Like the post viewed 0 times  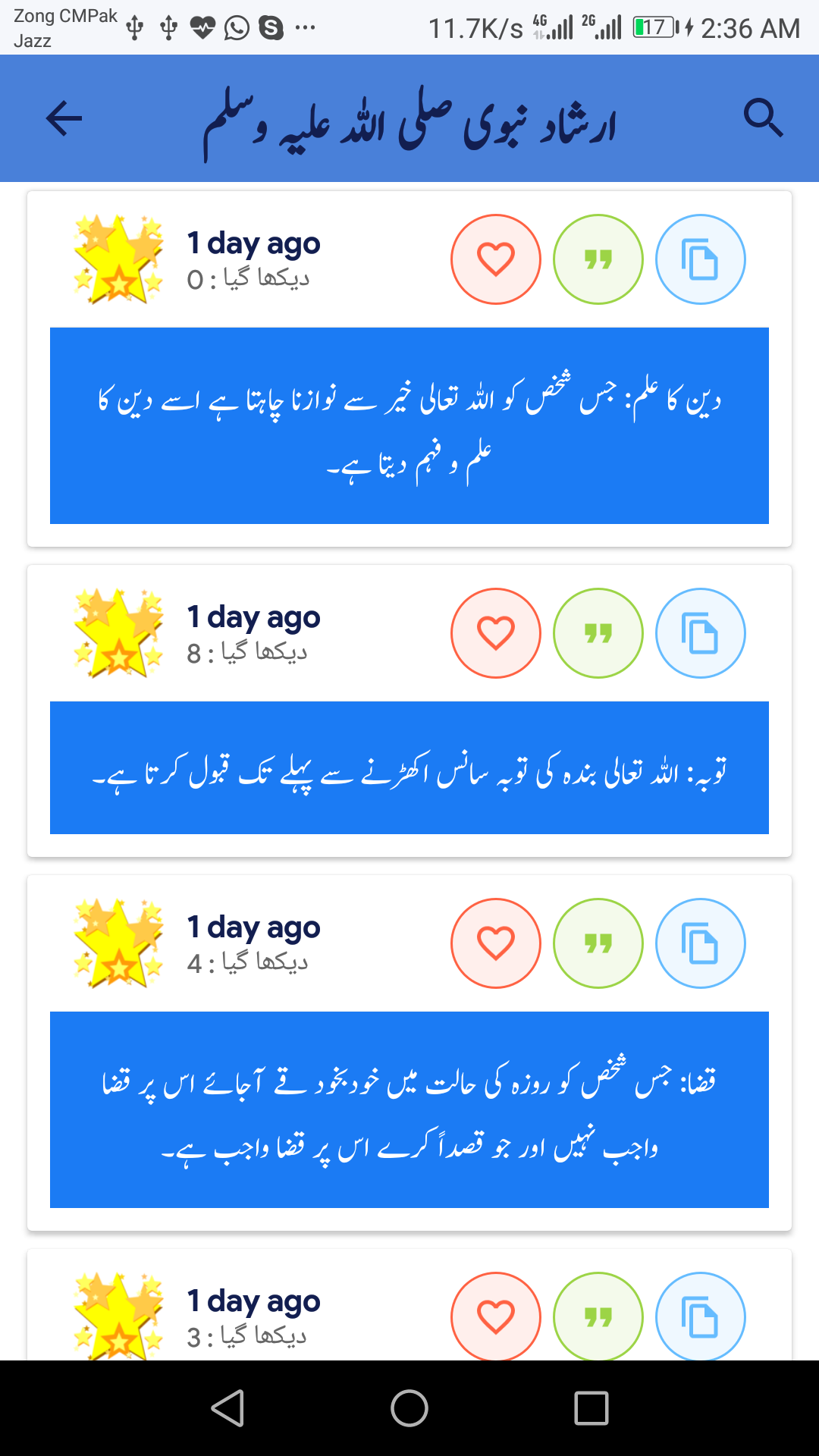[496, 259]
